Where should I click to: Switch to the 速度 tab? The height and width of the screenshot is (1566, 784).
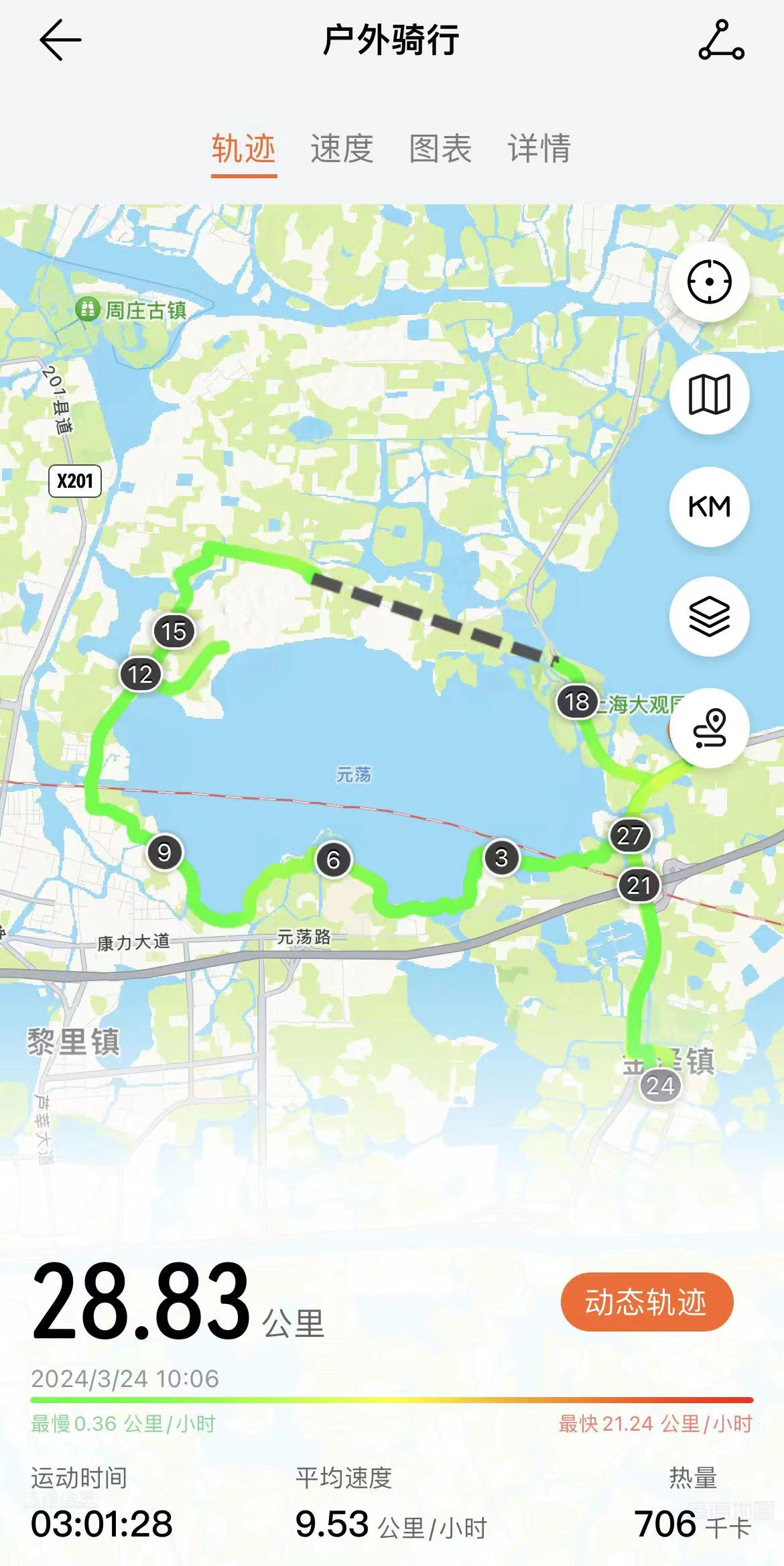pos(342,149)
